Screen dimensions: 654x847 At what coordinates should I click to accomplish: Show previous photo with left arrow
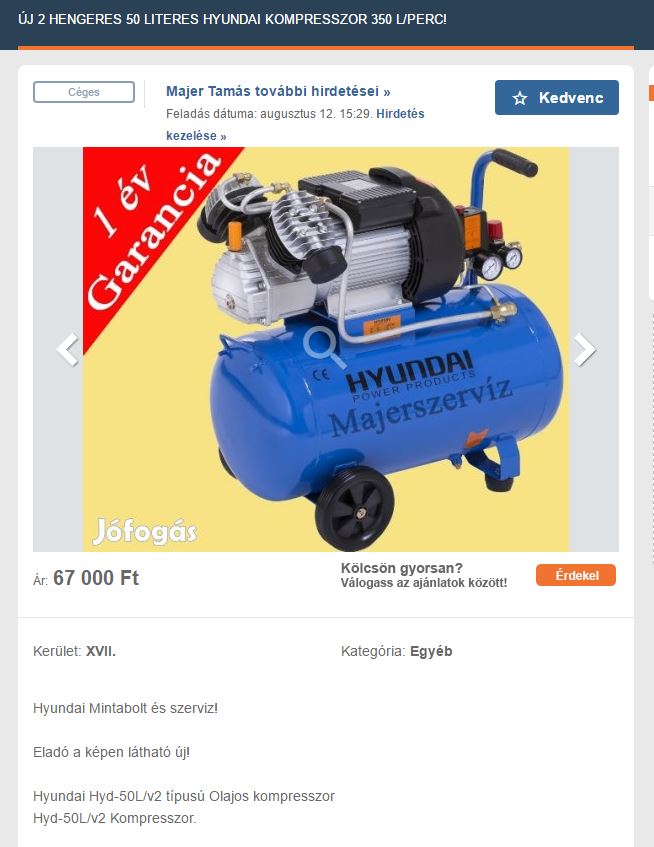pyautogui.click(x=67, y=349)
